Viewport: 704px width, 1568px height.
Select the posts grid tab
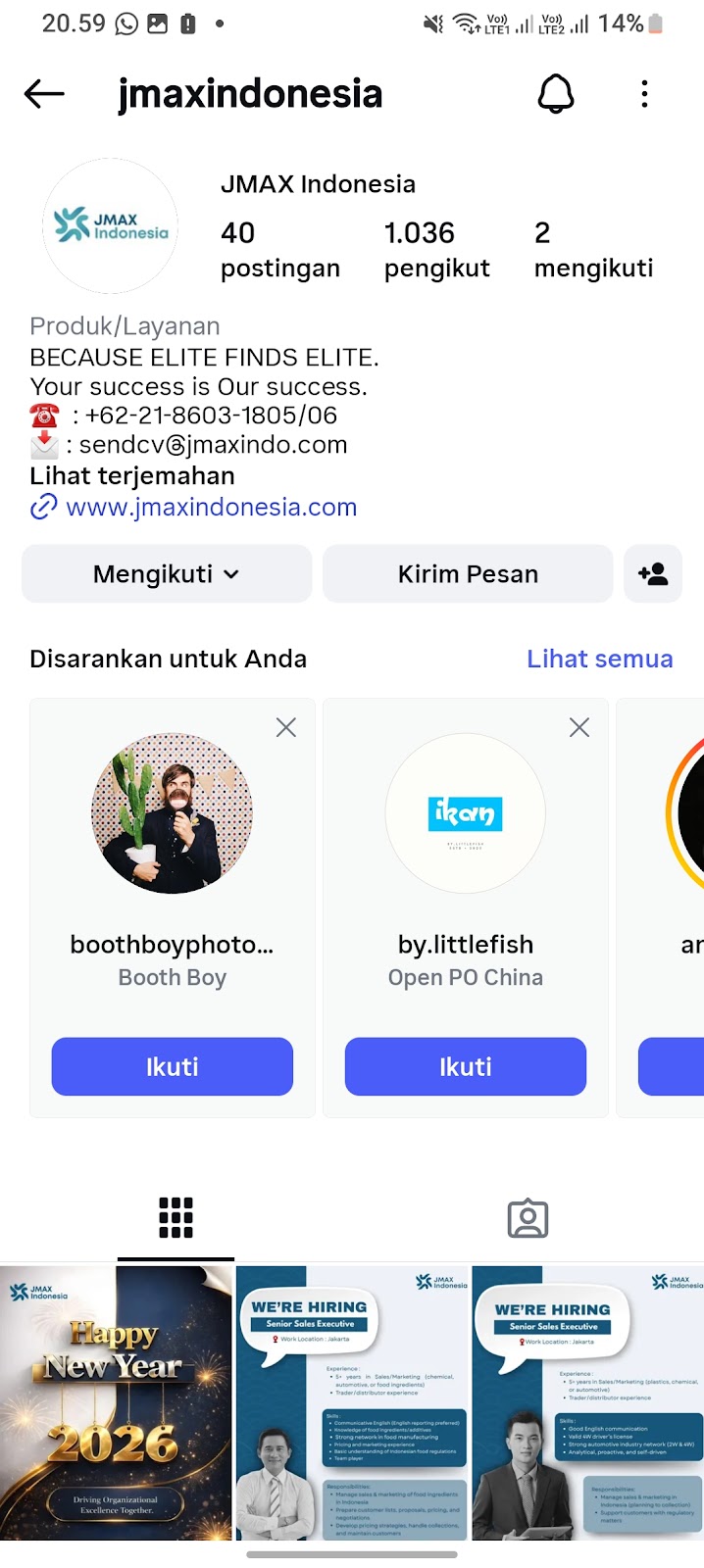176,1218
